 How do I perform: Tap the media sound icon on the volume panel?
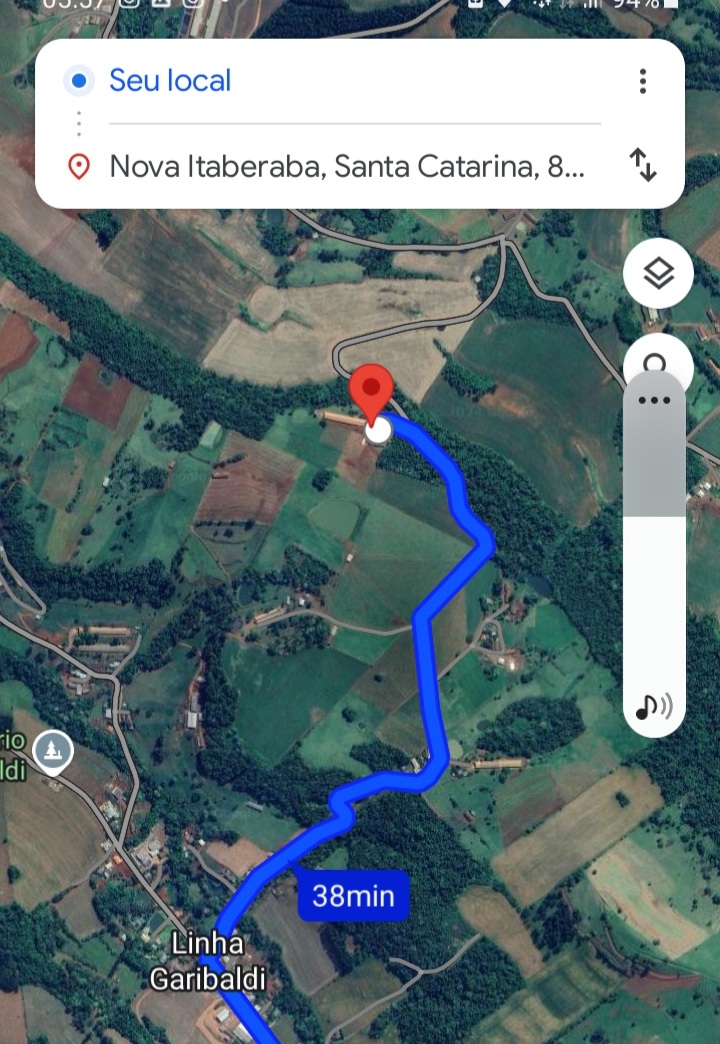[x=654, y=707]
